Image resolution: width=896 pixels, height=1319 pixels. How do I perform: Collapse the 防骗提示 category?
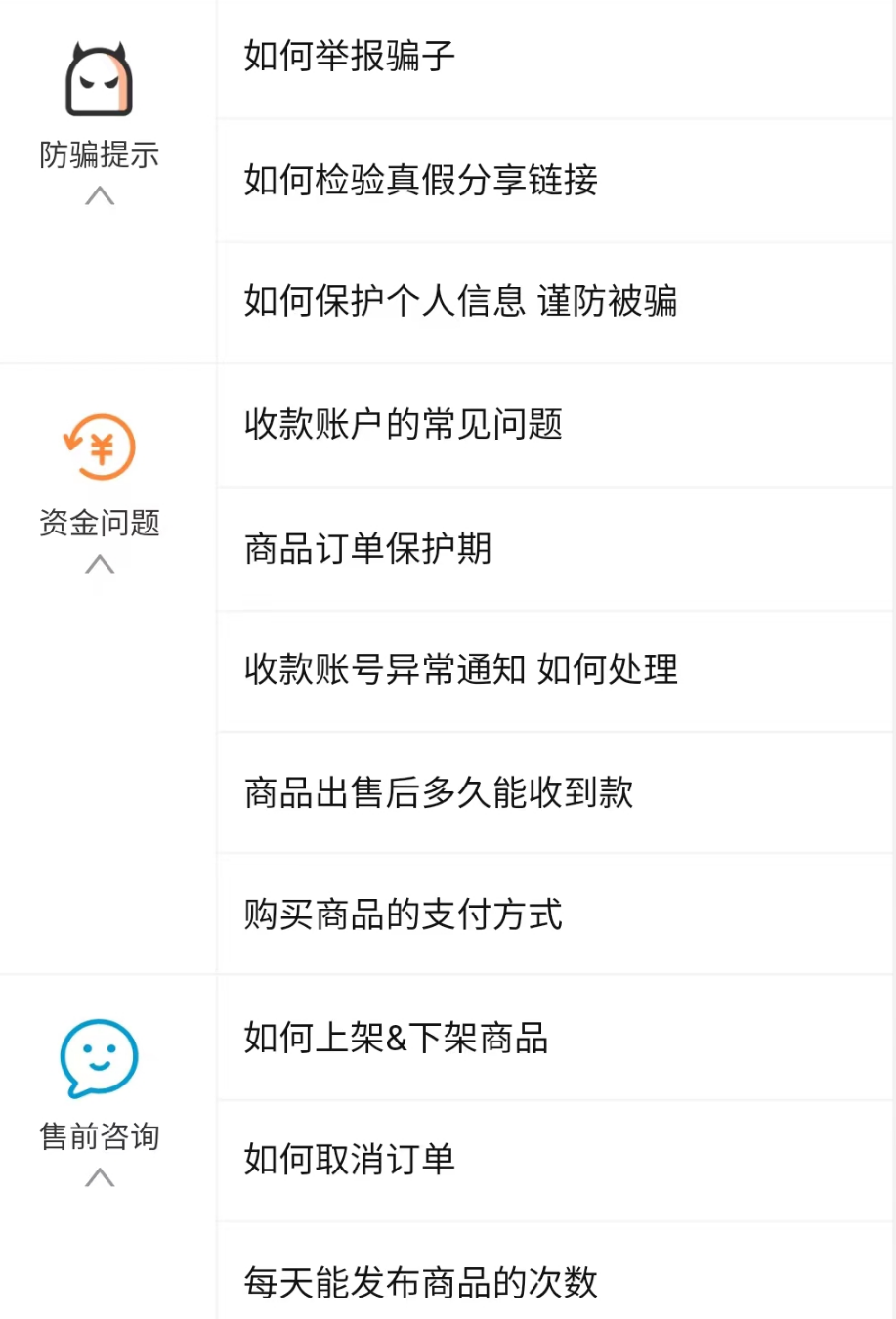point(100,196)
